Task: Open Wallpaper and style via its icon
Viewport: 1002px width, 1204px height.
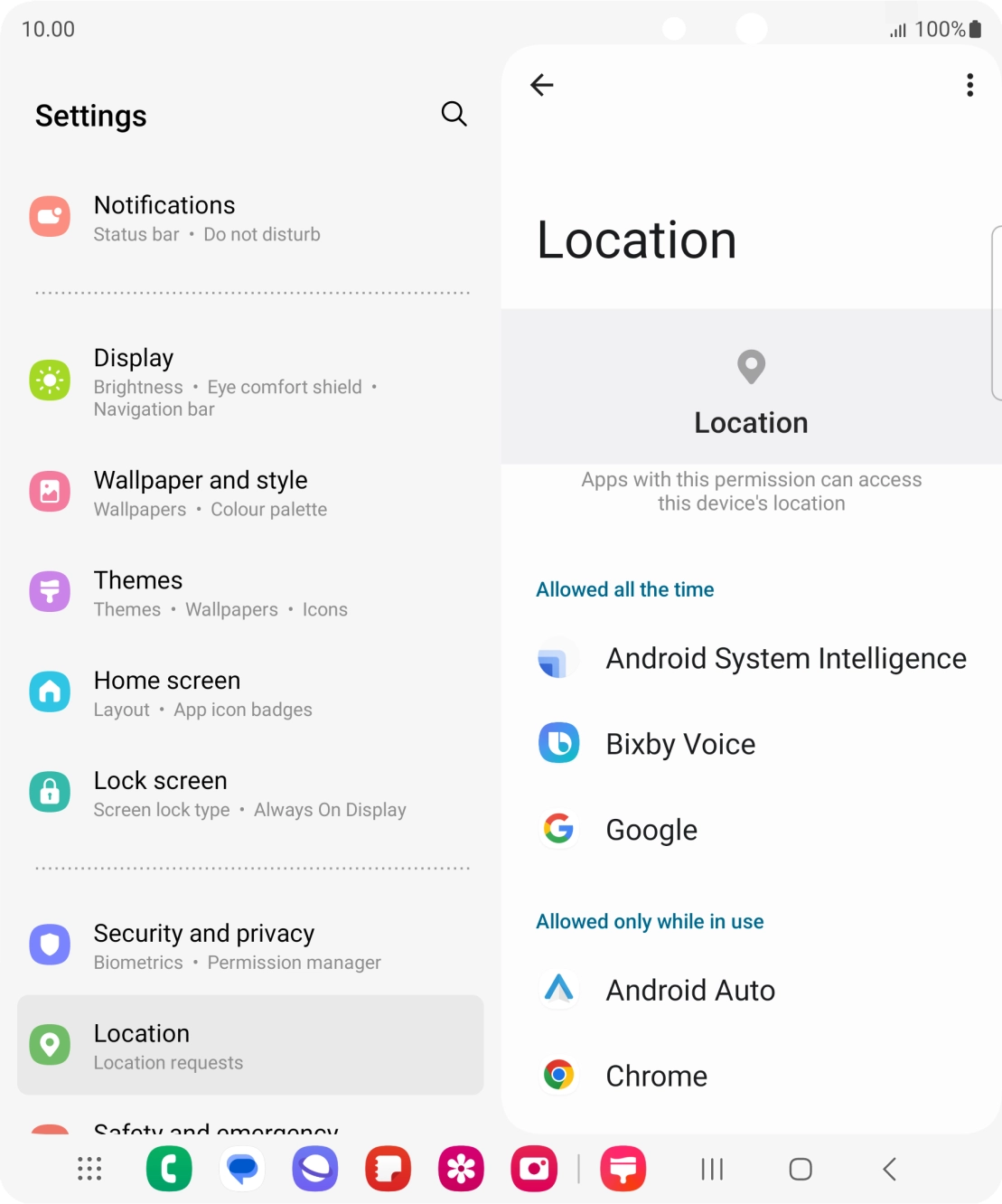Action: [50, 491]
